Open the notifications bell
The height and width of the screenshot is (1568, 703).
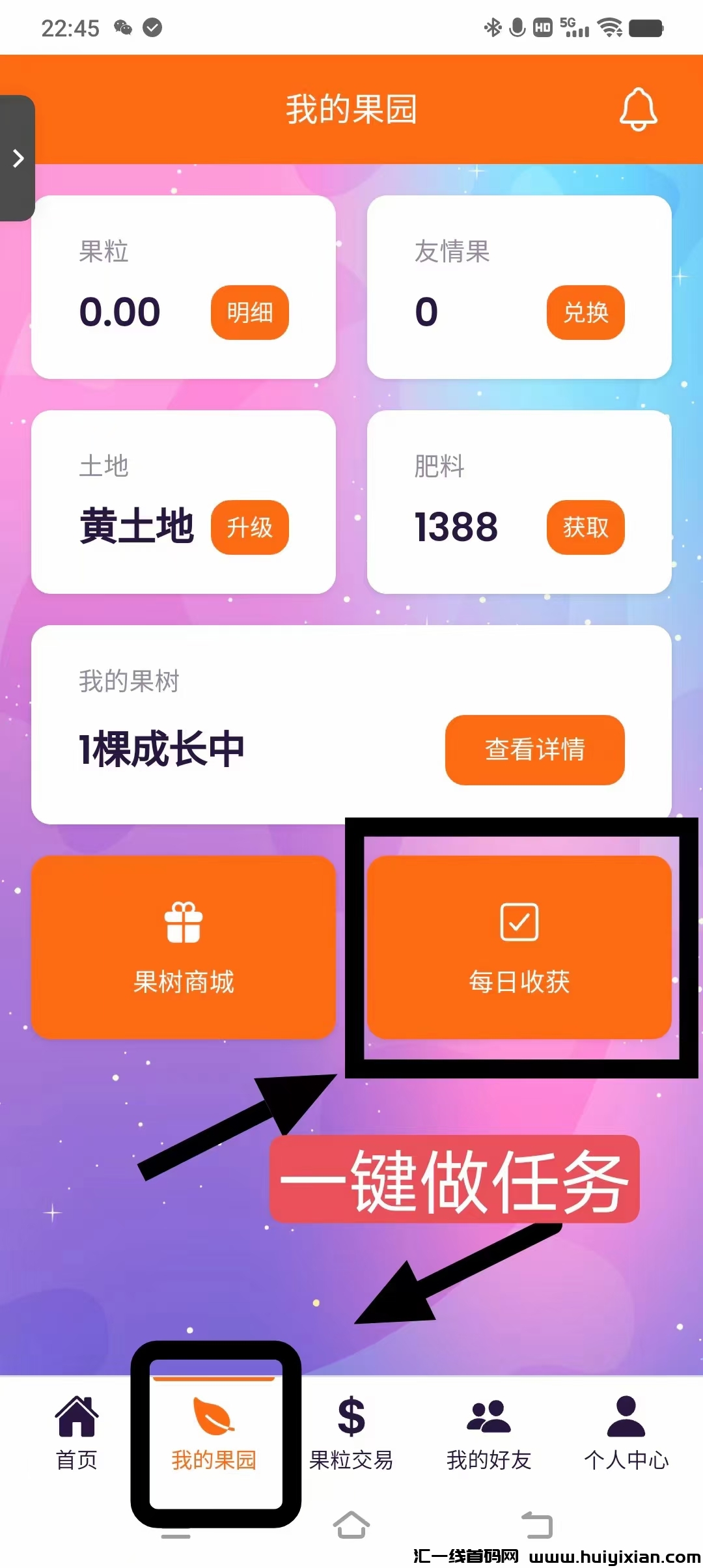(x=638, y=109)
